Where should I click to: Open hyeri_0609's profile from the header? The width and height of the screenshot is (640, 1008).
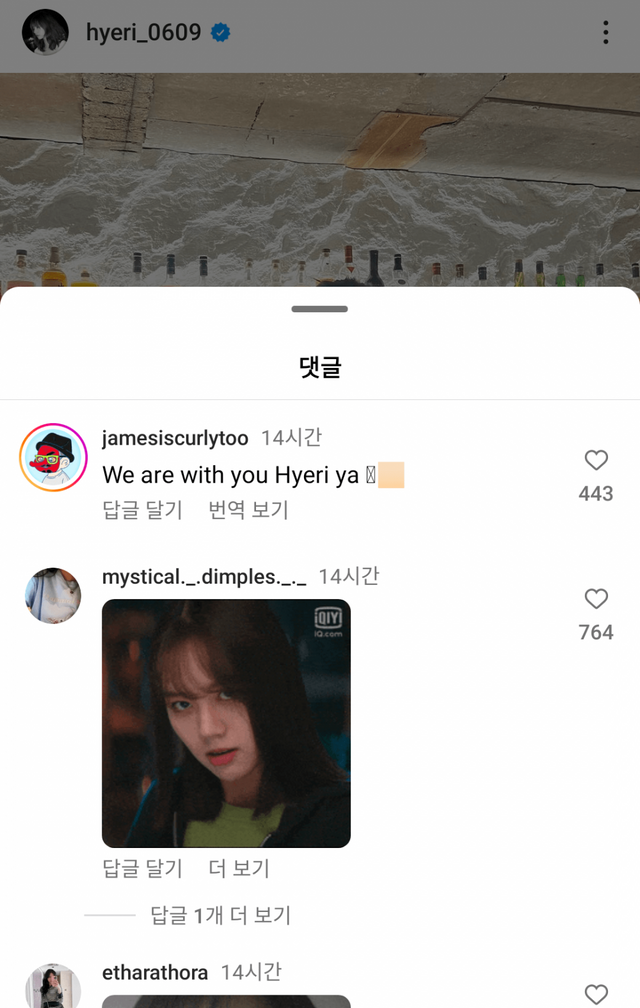(143, 33)
